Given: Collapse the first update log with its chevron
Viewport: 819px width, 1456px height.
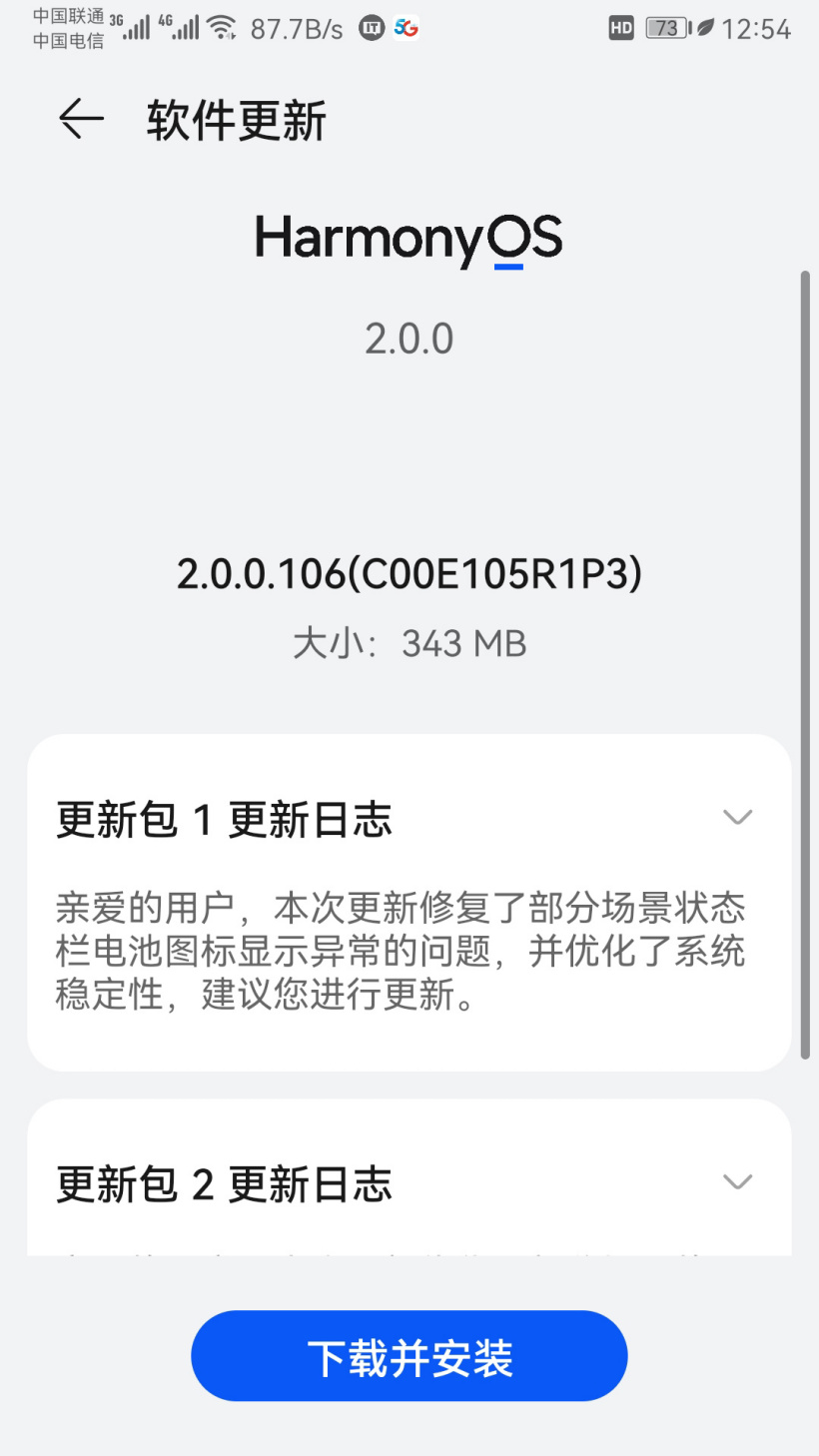Looking at the screenshot, I should pyautogui.click(x=737, y=817).
